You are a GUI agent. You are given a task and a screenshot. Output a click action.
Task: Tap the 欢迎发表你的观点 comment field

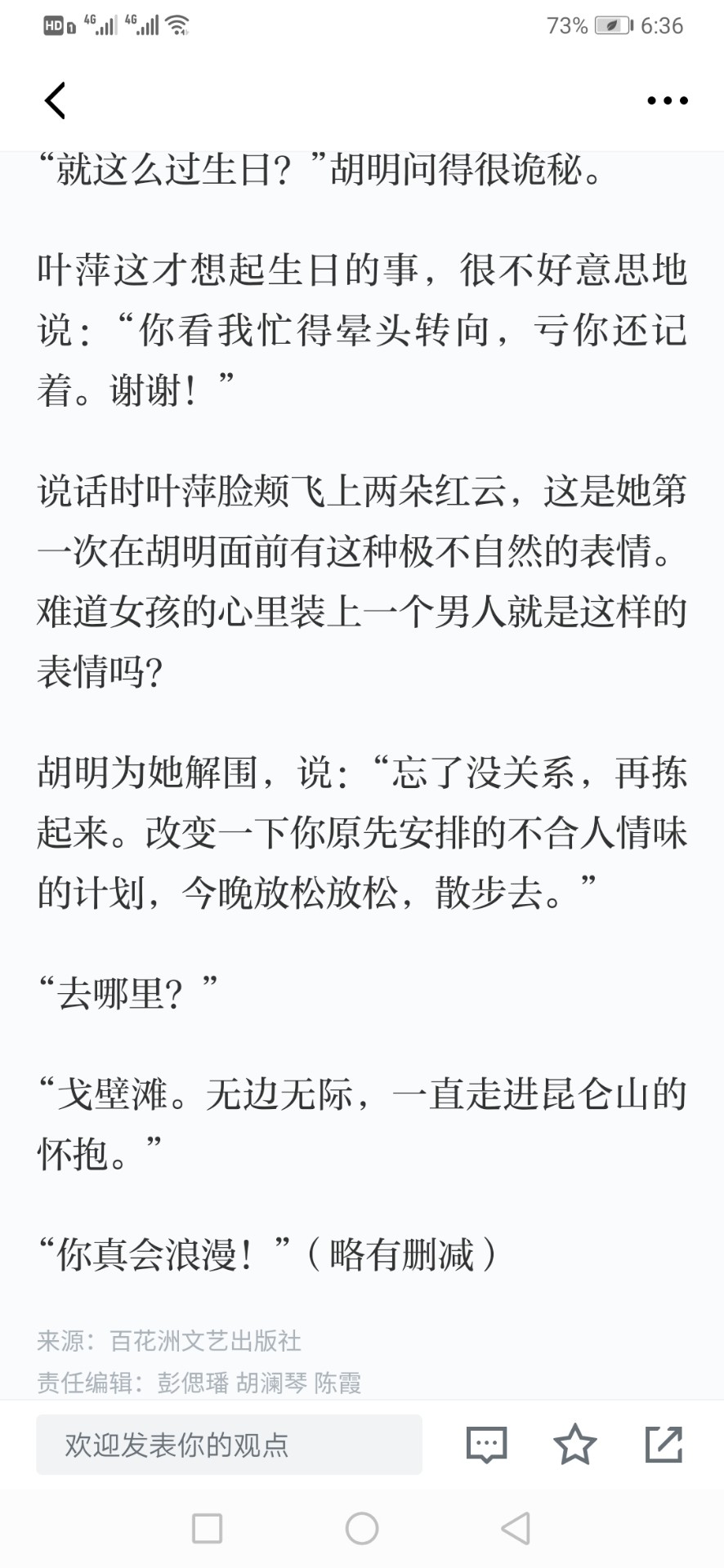pos(229,1445)
